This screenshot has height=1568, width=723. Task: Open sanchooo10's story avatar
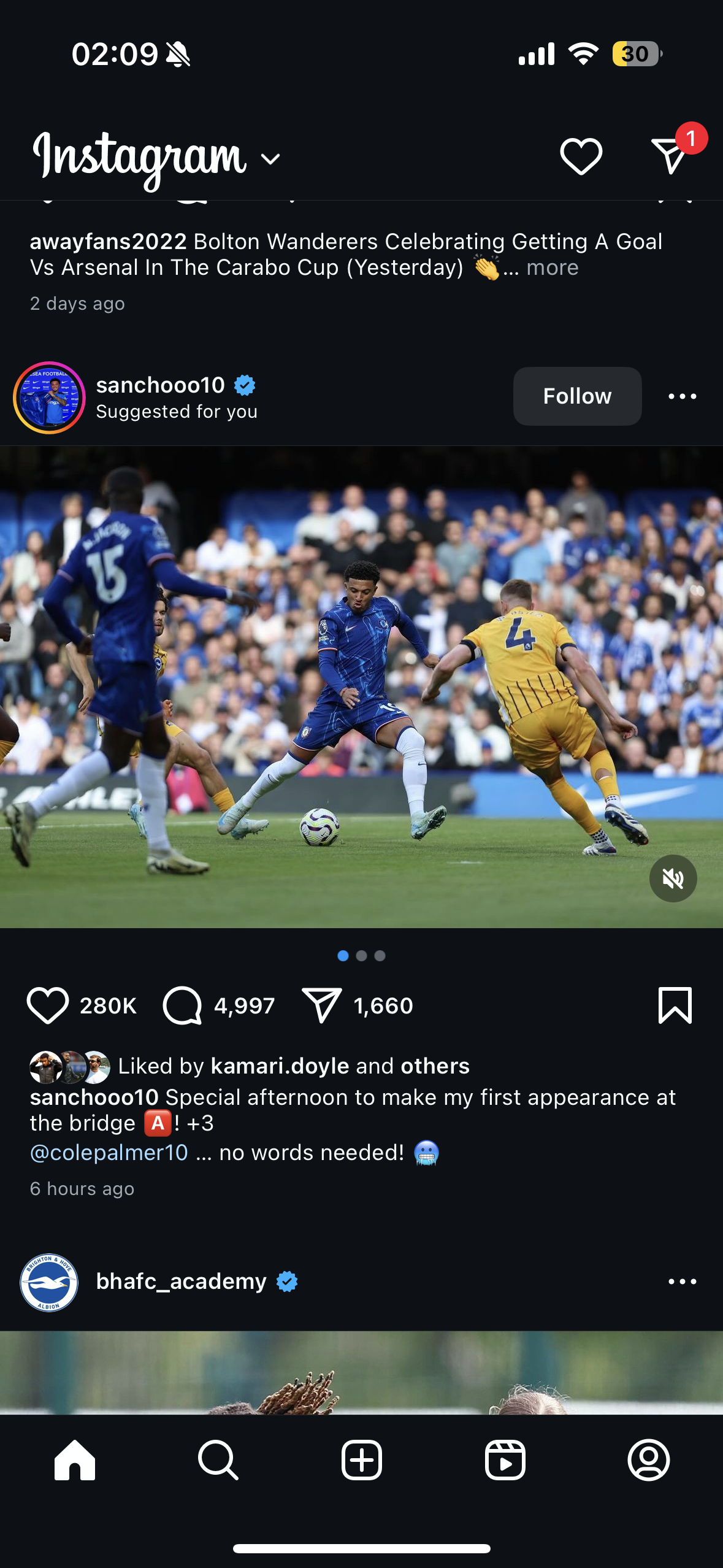(49, 398)
